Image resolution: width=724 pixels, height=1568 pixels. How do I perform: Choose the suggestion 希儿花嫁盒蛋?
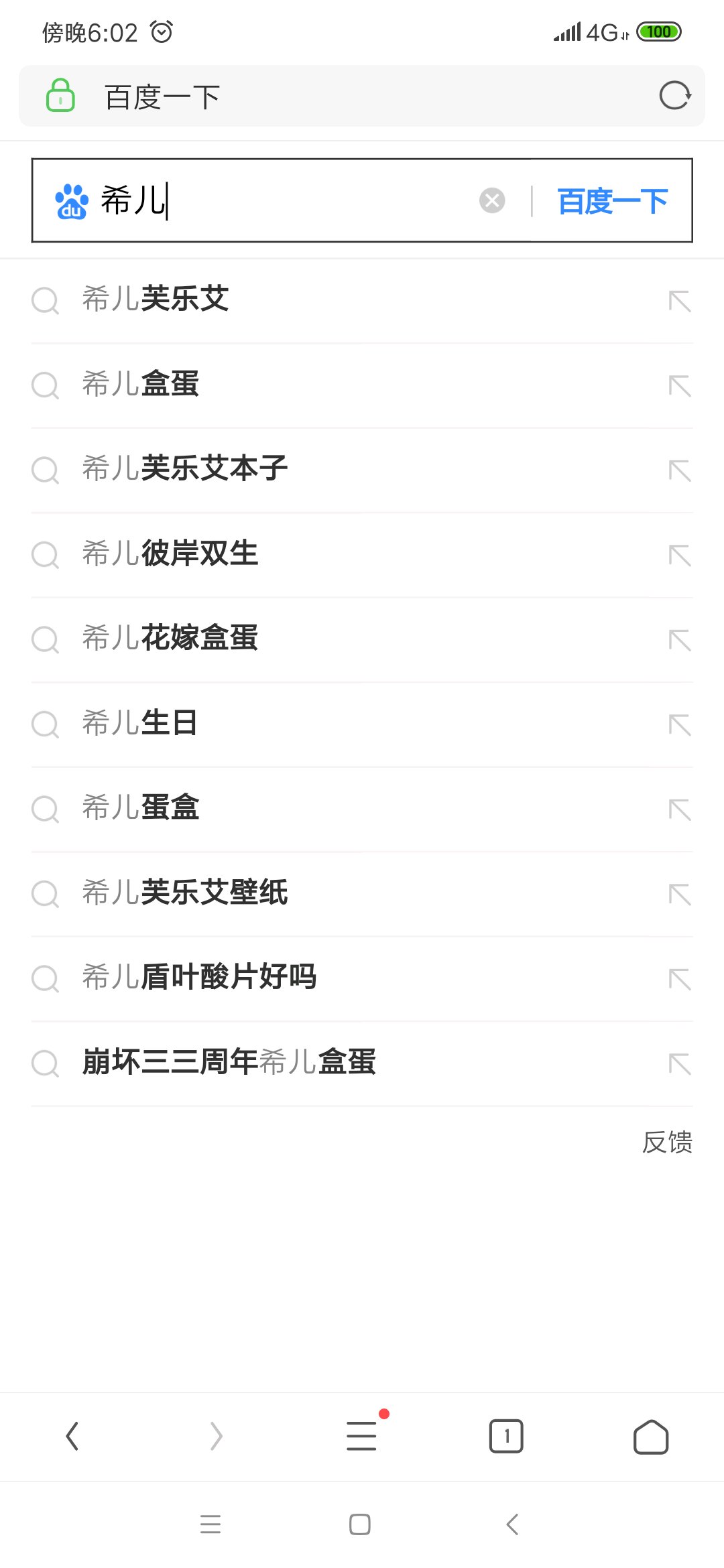[362, 639]
